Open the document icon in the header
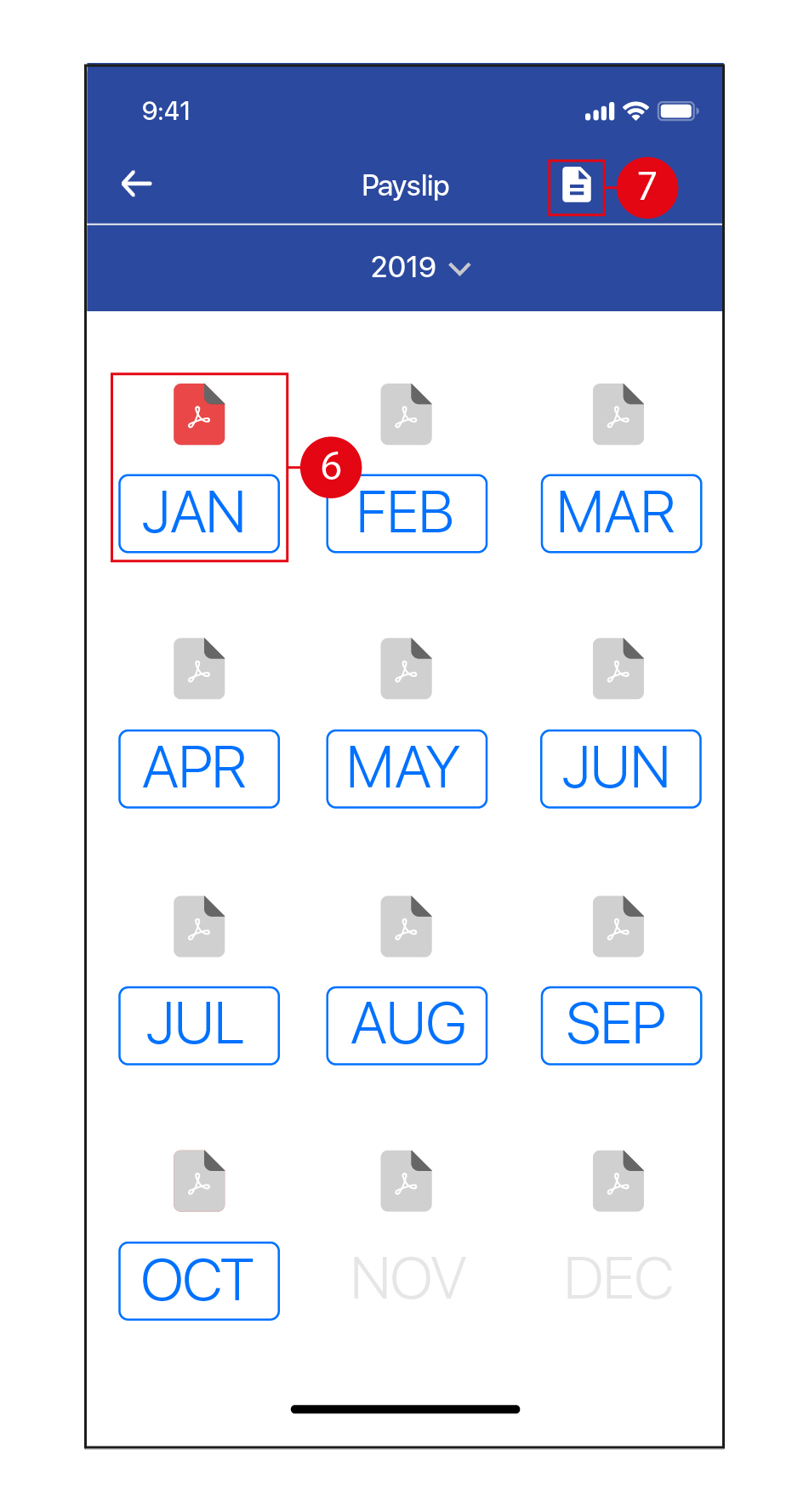This screenshot has height=1512, width=809. (576, 185)
